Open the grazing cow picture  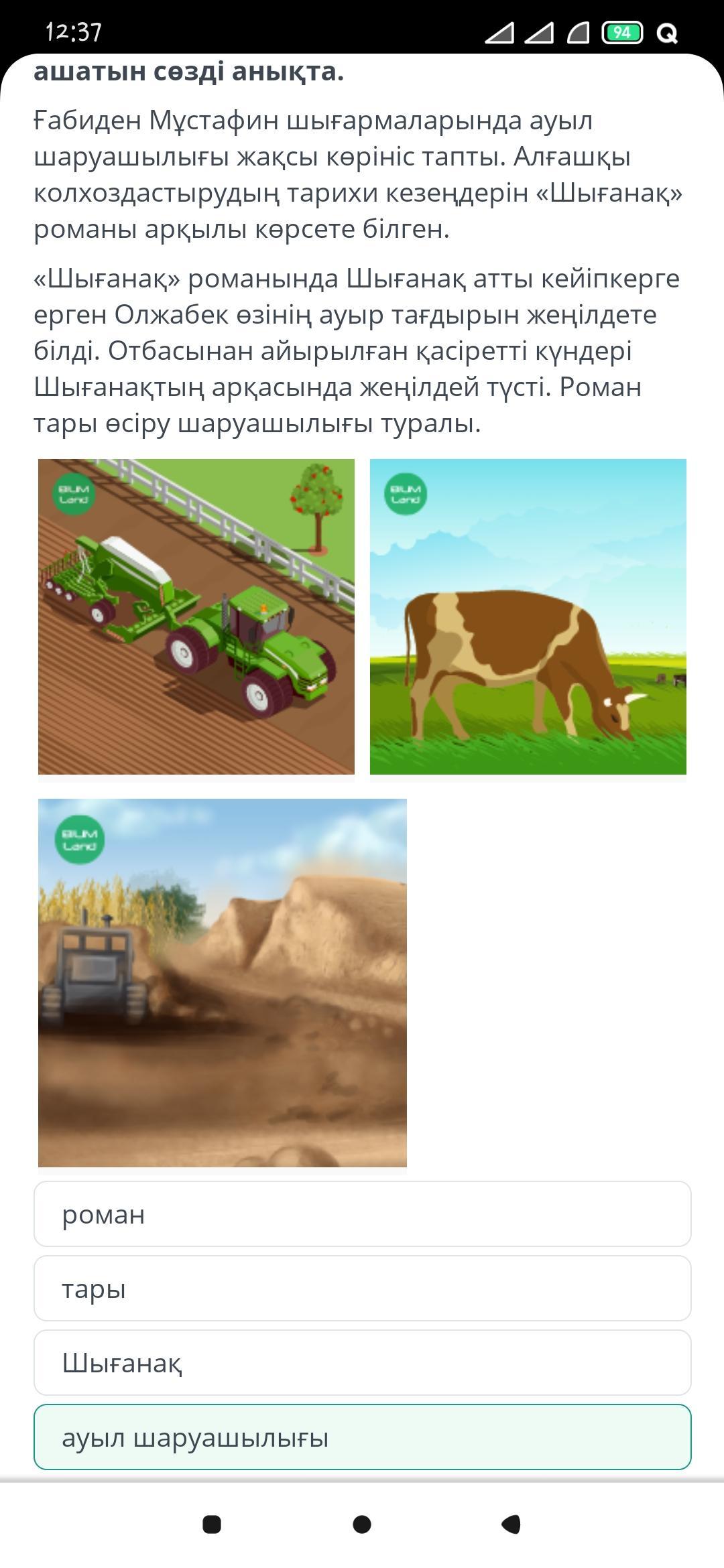tap(528, 616)
